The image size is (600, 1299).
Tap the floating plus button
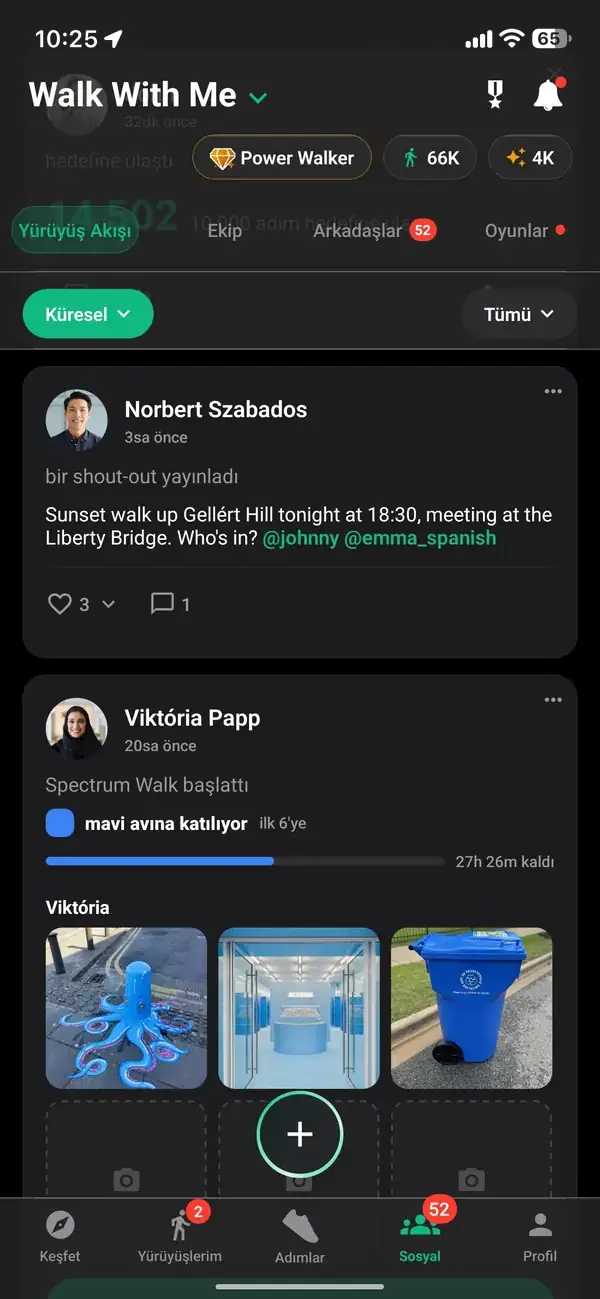coord(300,1134)
